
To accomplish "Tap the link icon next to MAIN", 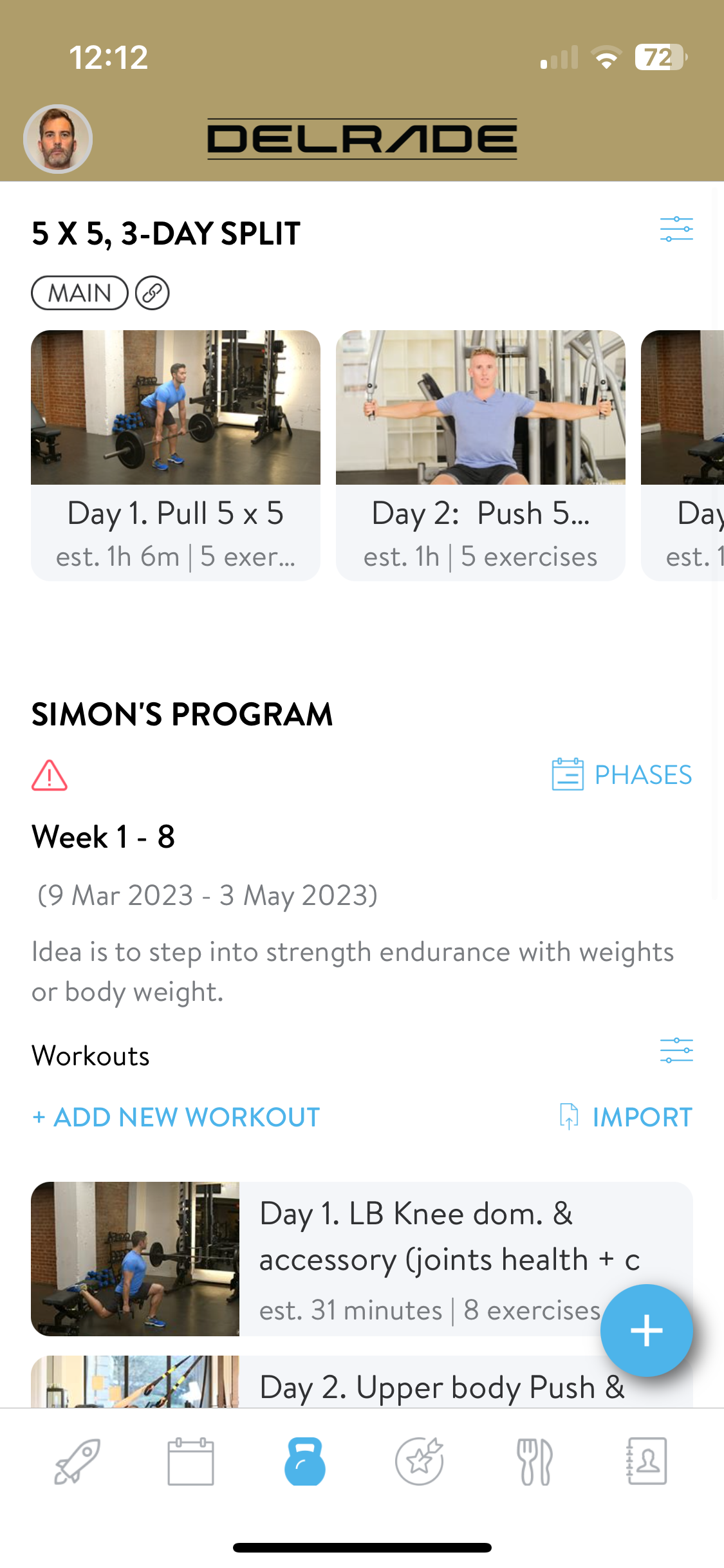I will [x=152, y=294].
